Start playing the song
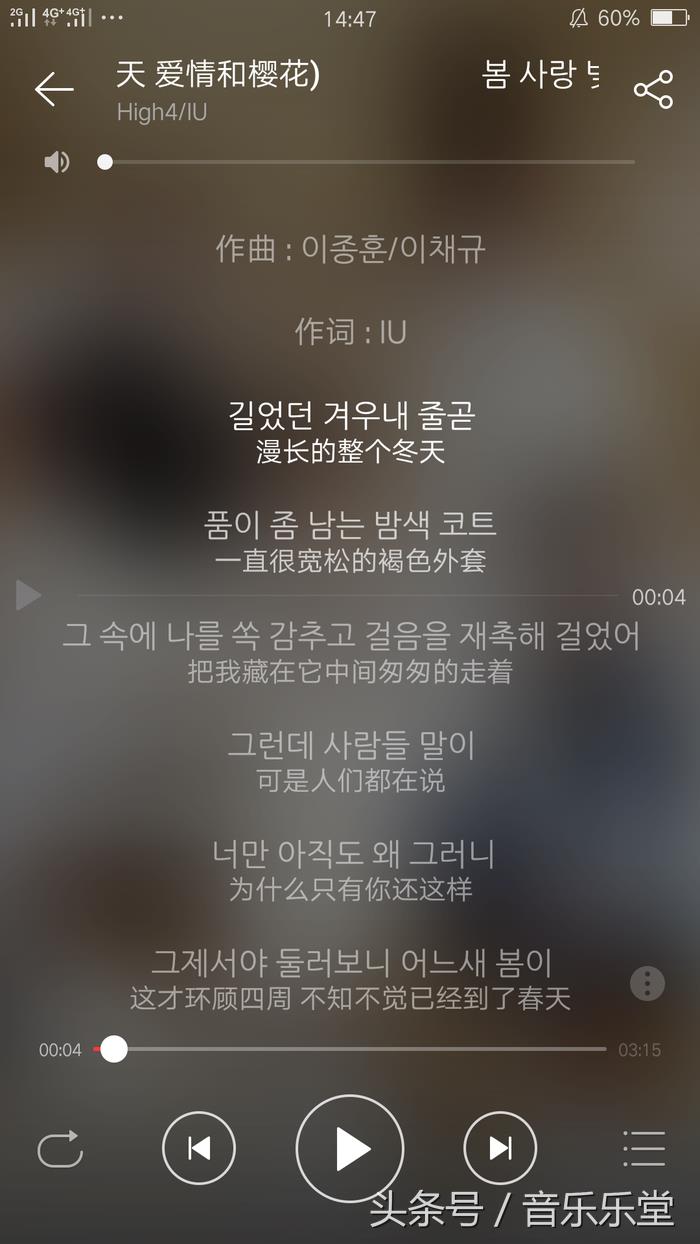 350,1148
